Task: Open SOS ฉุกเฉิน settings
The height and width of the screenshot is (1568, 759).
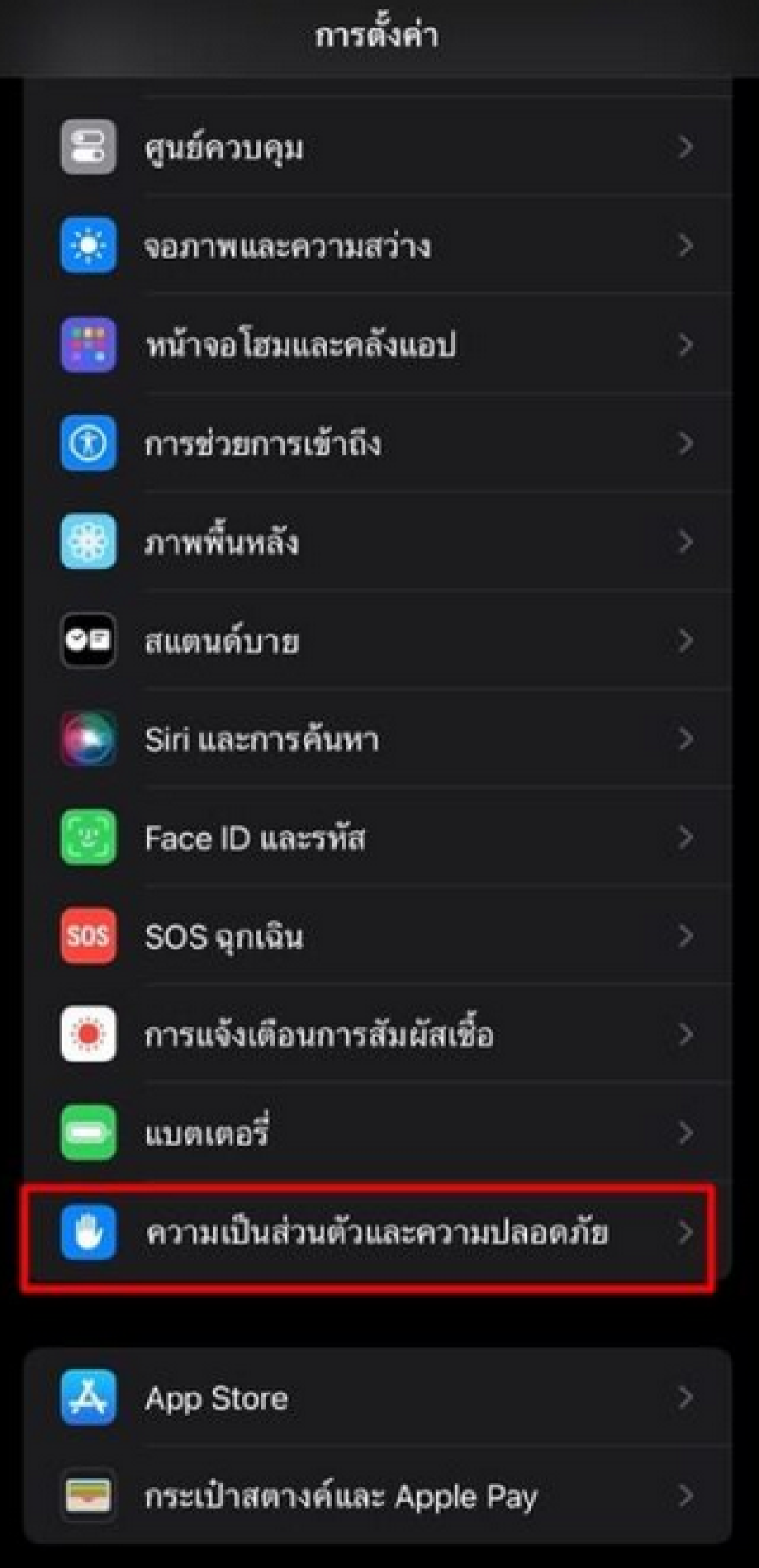Action: (379, 937)
